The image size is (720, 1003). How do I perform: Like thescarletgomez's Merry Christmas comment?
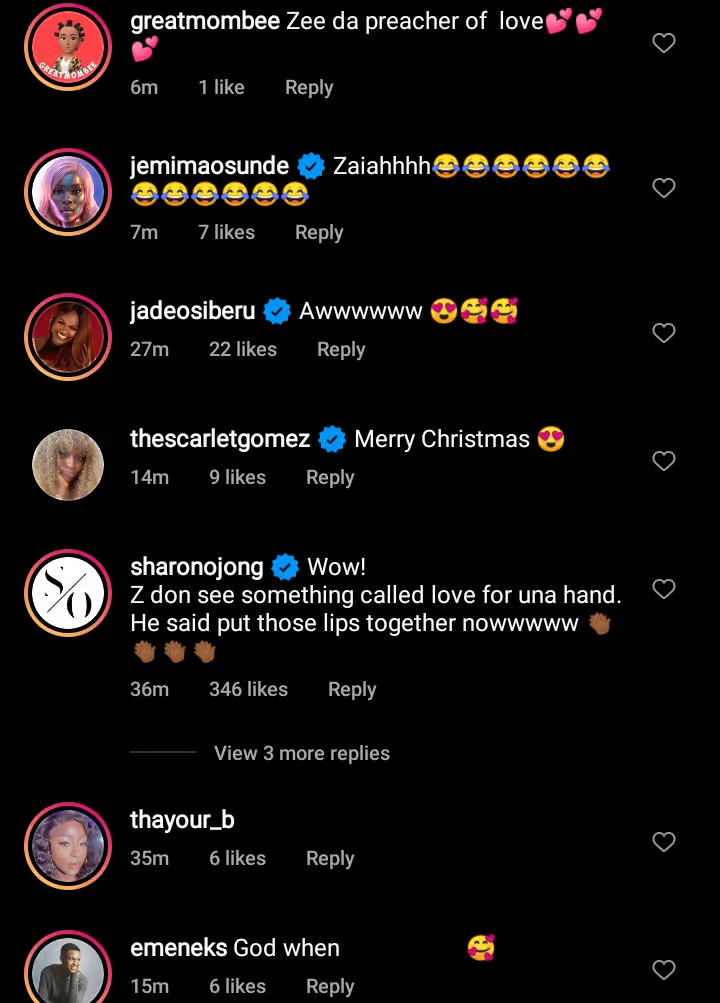coord(664,461)
